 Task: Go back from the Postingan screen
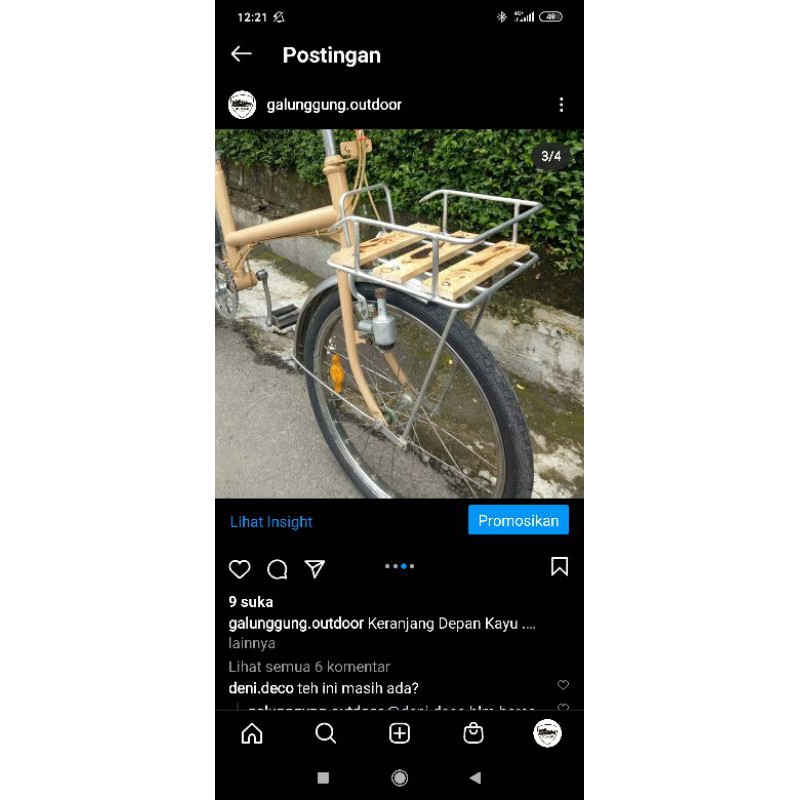[241, 54]
